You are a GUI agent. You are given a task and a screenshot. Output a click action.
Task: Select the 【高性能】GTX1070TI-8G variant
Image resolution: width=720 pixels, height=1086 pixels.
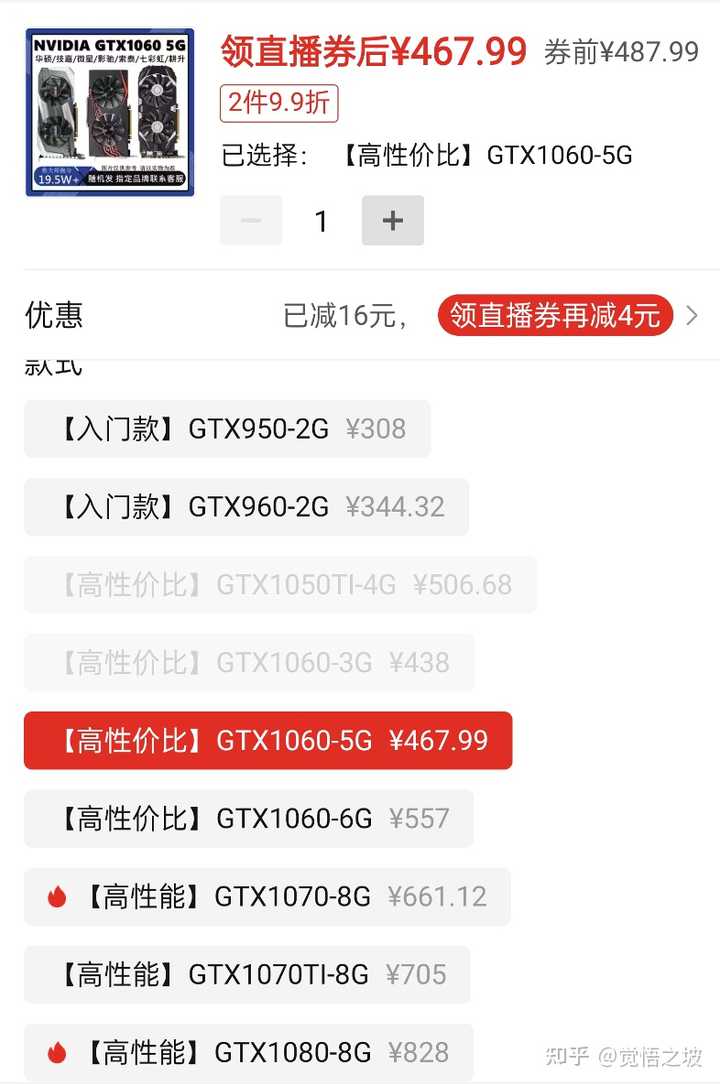click(250, 975)
